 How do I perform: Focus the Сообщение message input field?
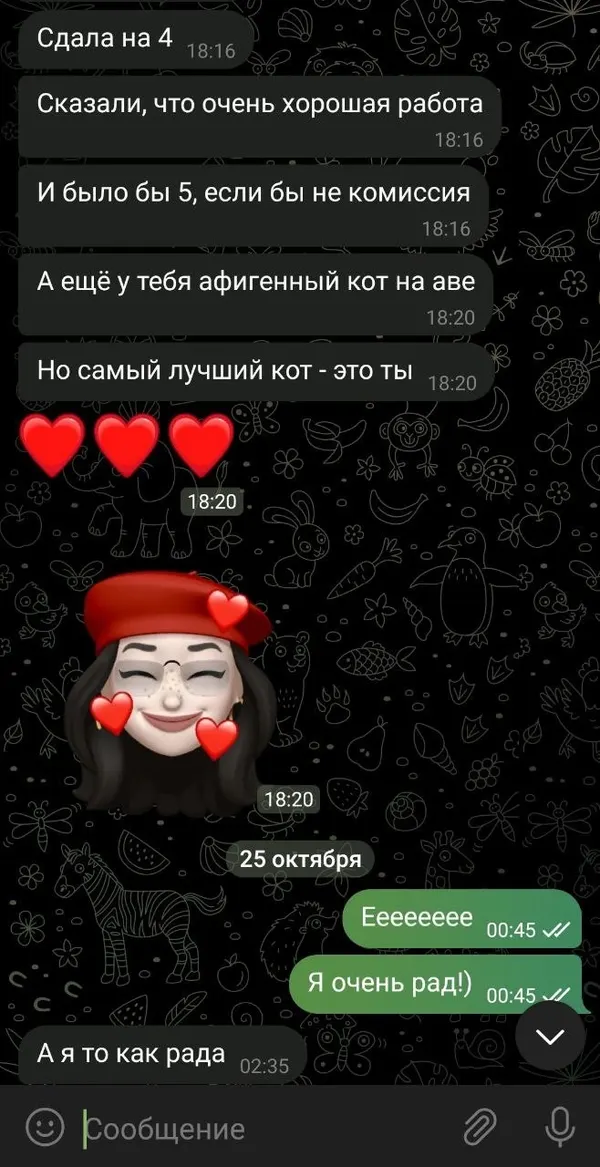pos(260,1129)
